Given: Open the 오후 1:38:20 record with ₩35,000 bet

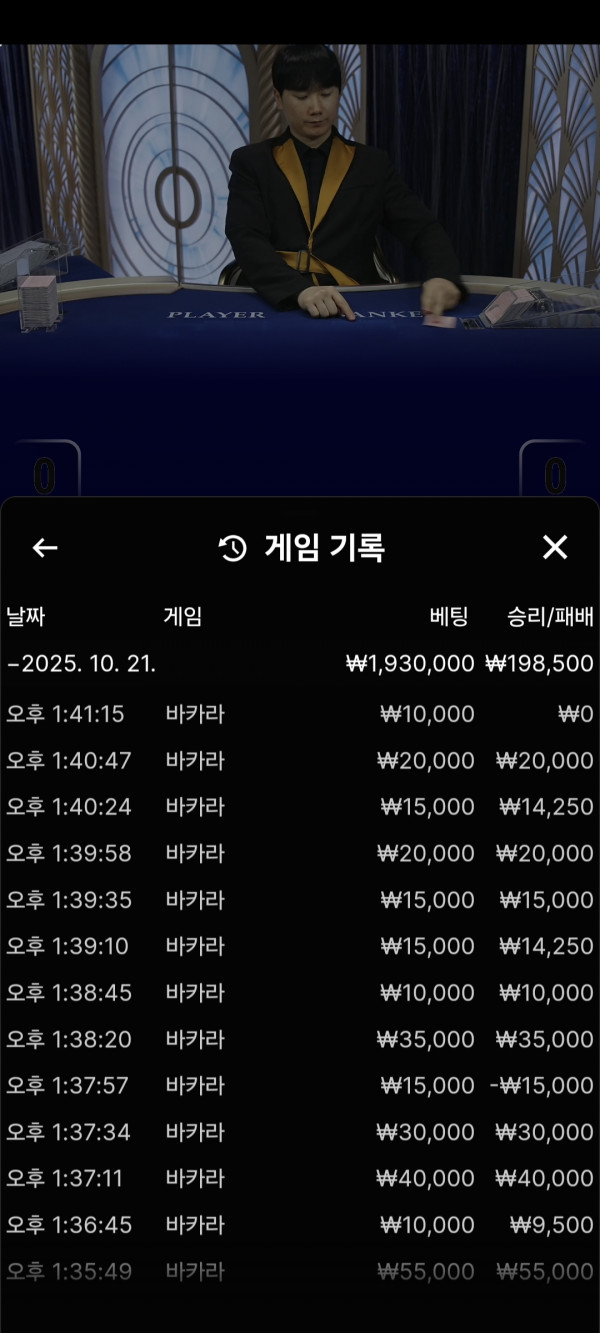Looking at the screenshot, I should (300, 1039).
